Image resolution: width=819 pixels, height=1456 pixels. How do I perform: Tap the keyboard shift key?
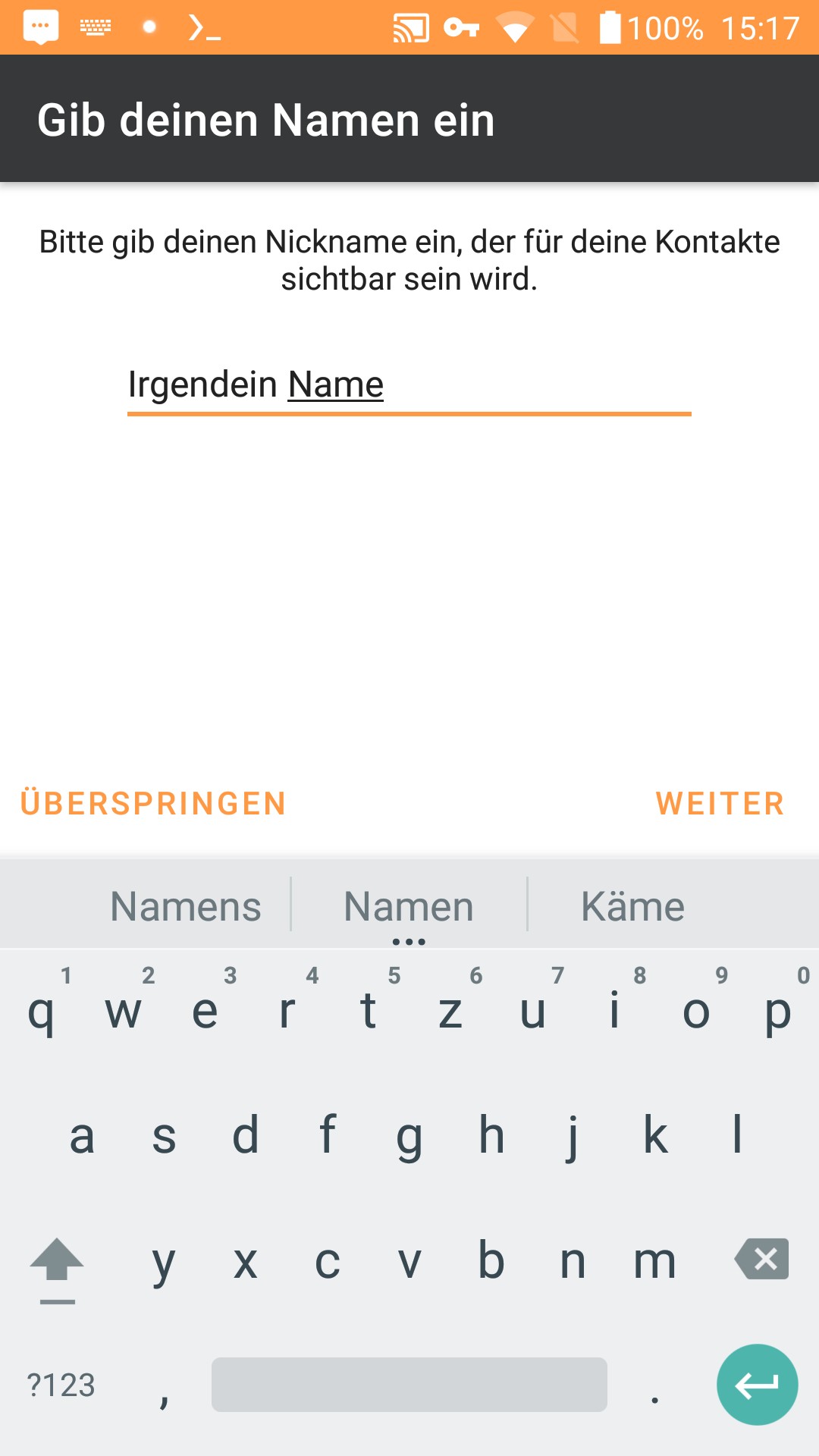coord(57,1263)
